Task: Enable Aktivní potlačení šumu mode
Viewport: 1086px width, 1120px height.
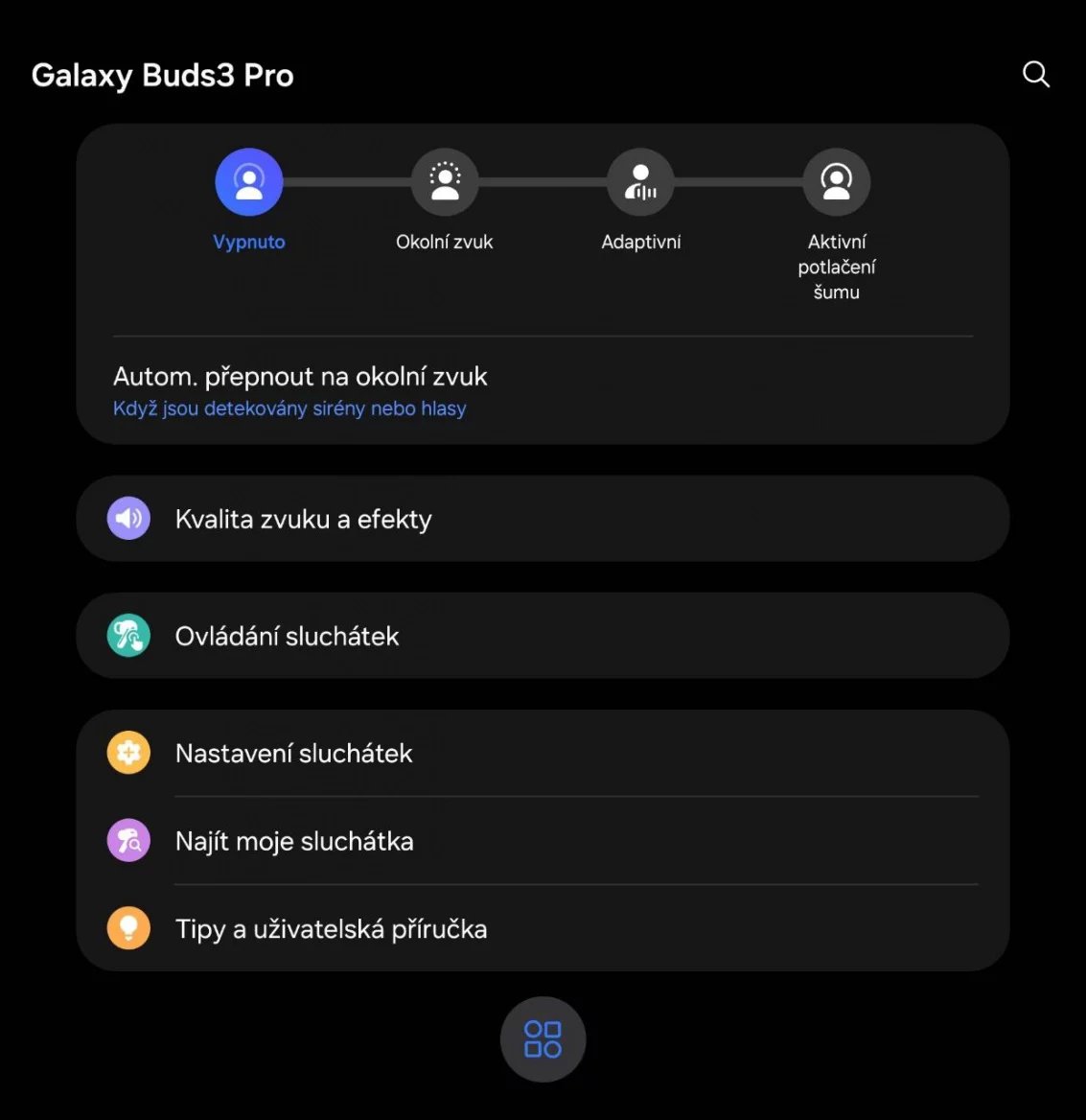Action: [x=836, y=182]
